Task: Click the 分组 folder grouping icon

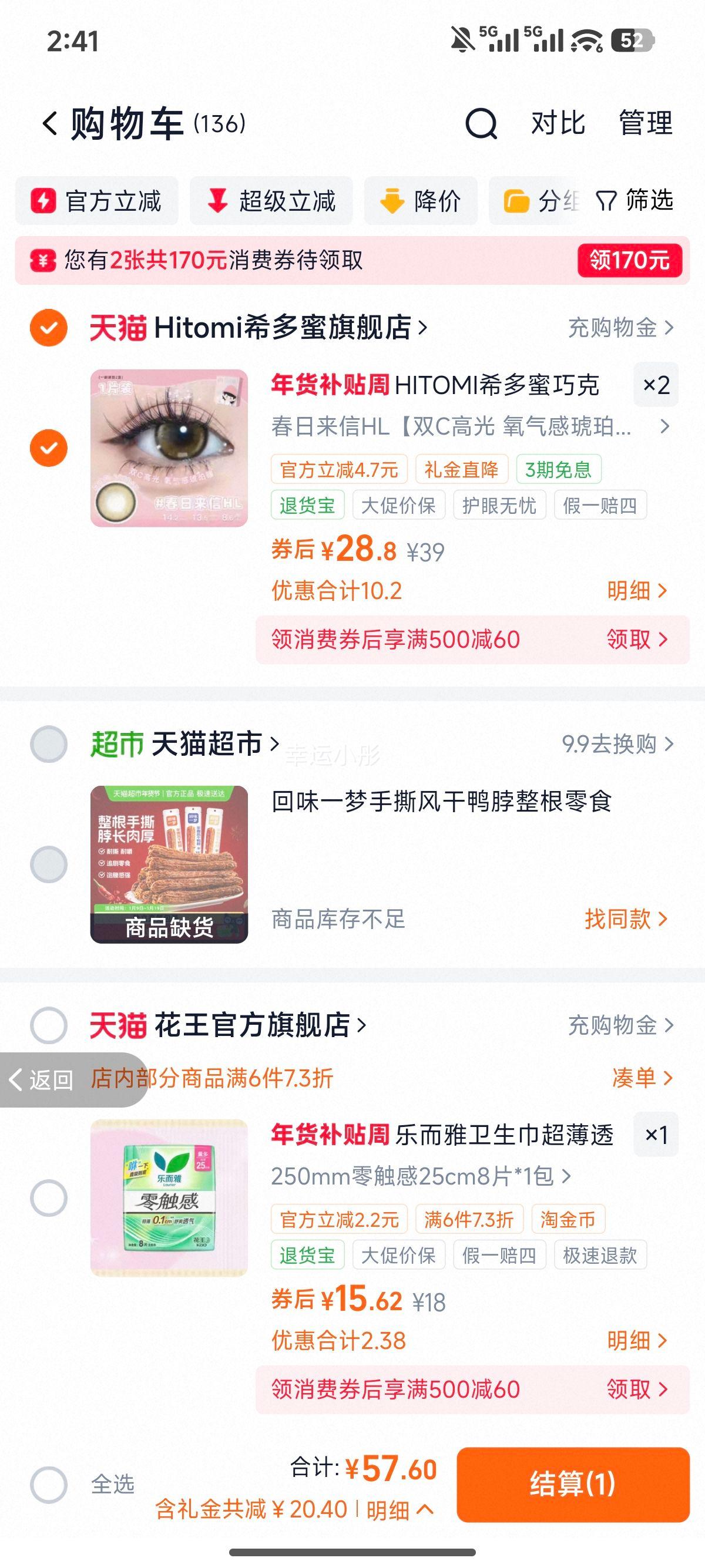Action: pos(516,200)
